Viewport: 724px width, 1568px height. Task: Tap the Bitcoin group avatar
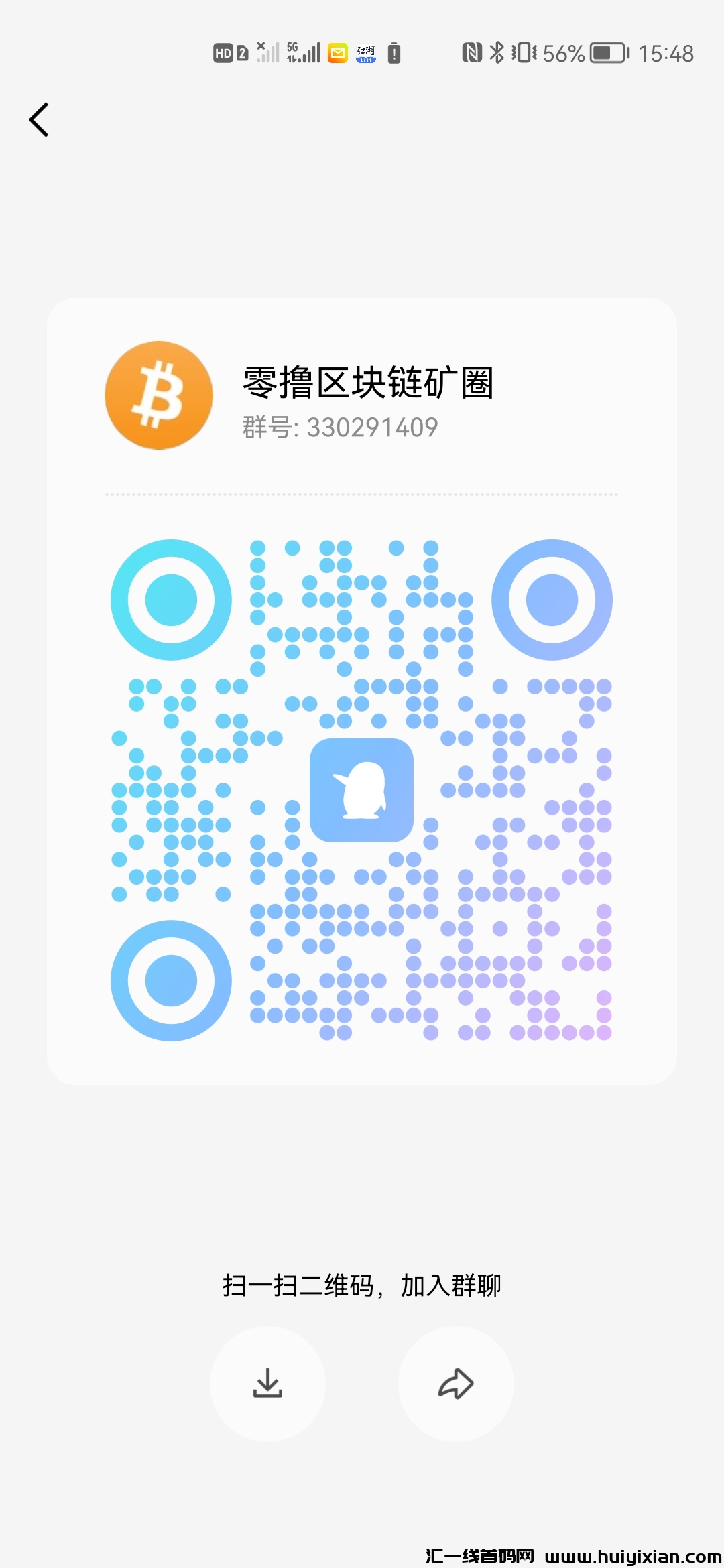[x=159, y=395]
